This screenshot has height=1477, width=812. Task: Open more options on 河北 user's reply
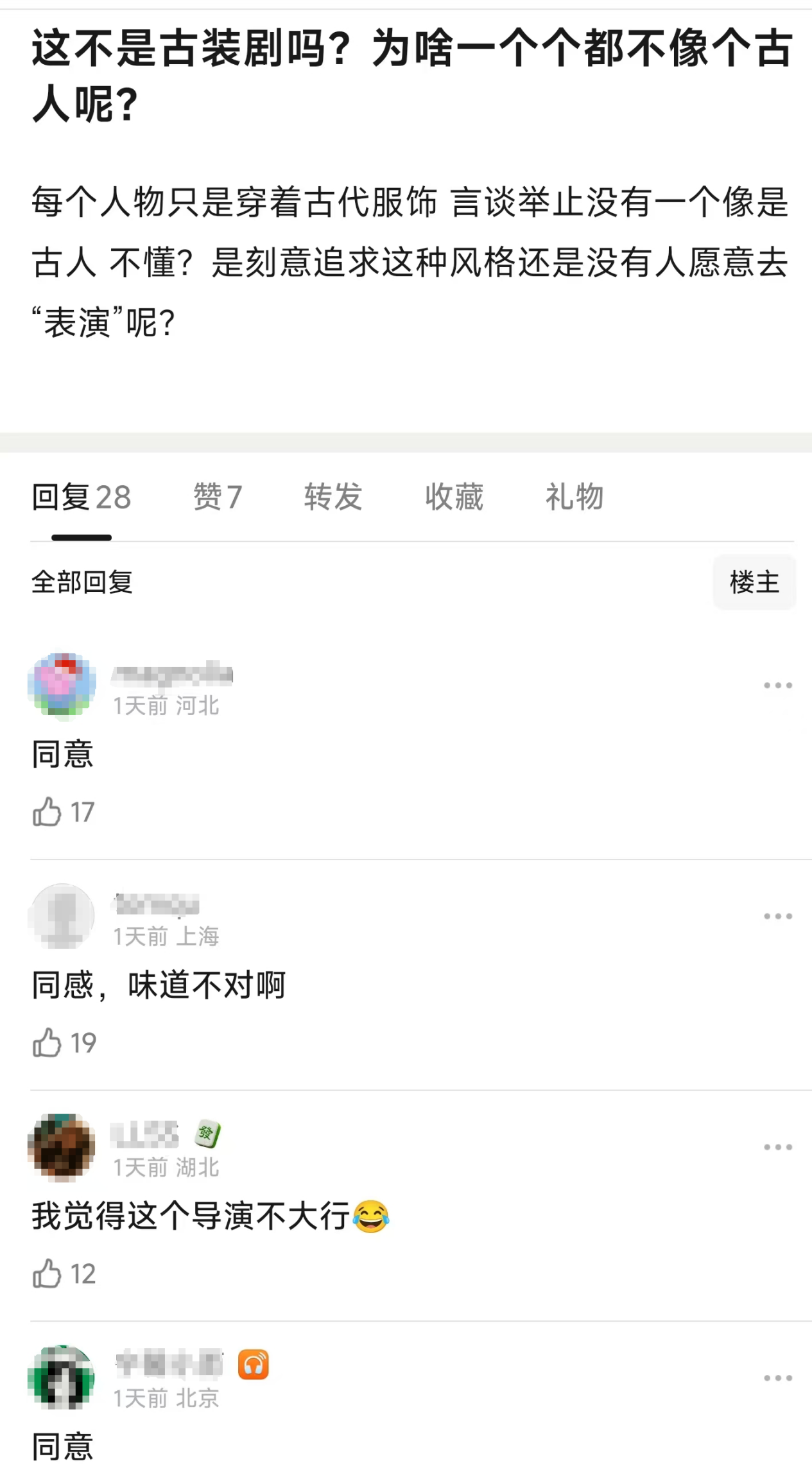[777, 686]
